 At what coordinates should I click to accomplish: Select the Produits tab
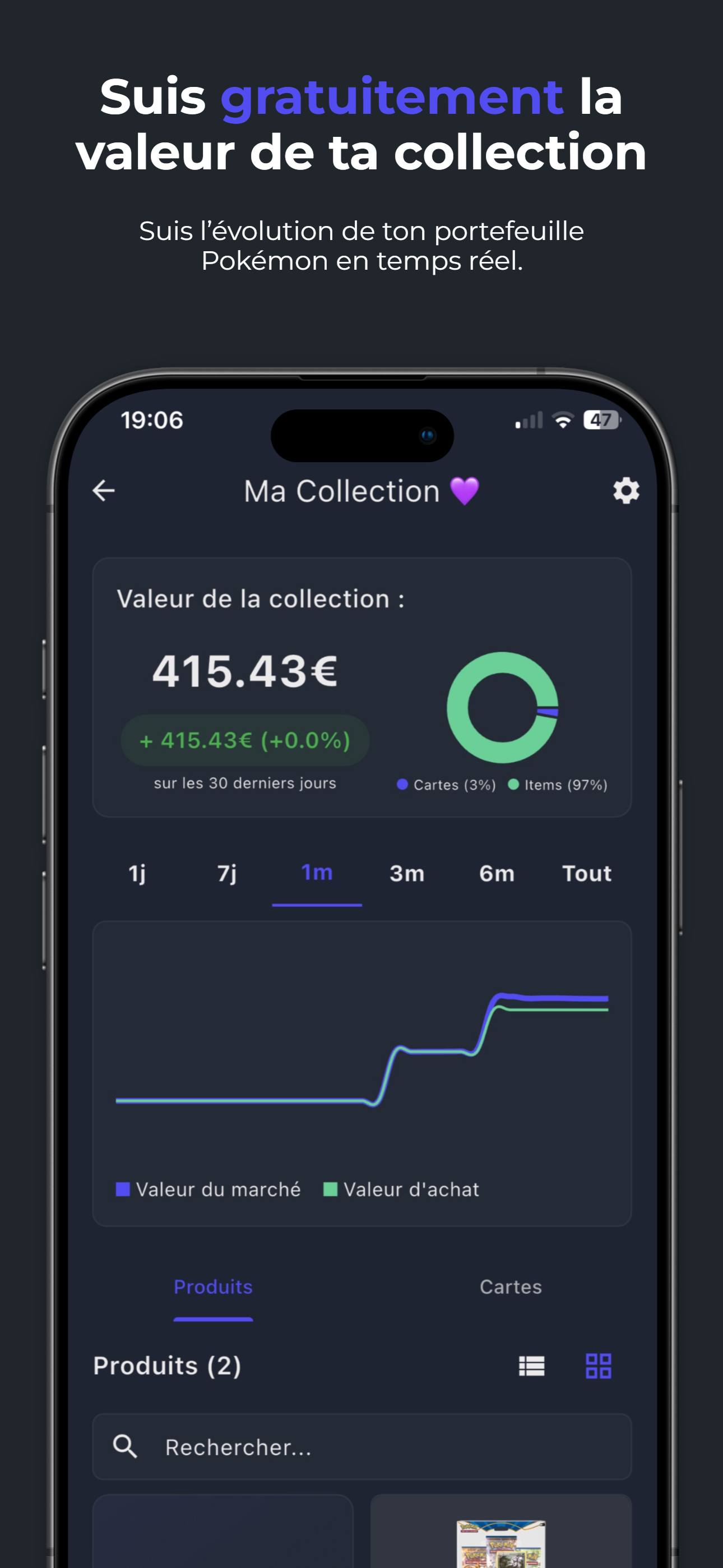[213, 1287]
